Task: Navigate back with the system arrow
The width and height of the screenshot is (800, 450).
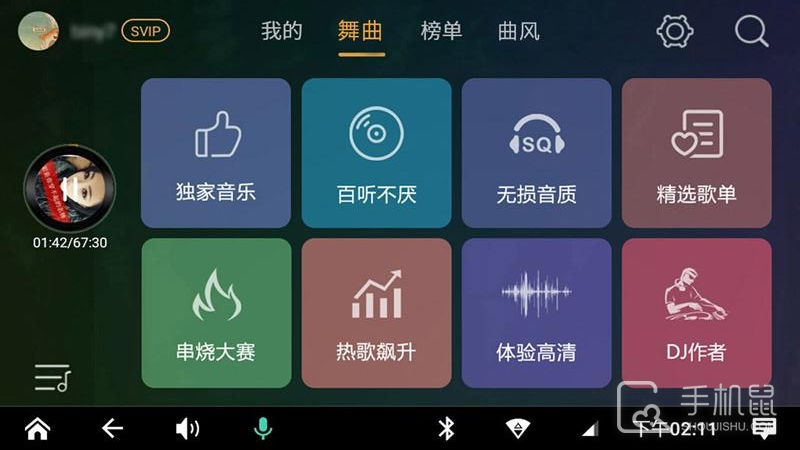Action: [112, 429]
